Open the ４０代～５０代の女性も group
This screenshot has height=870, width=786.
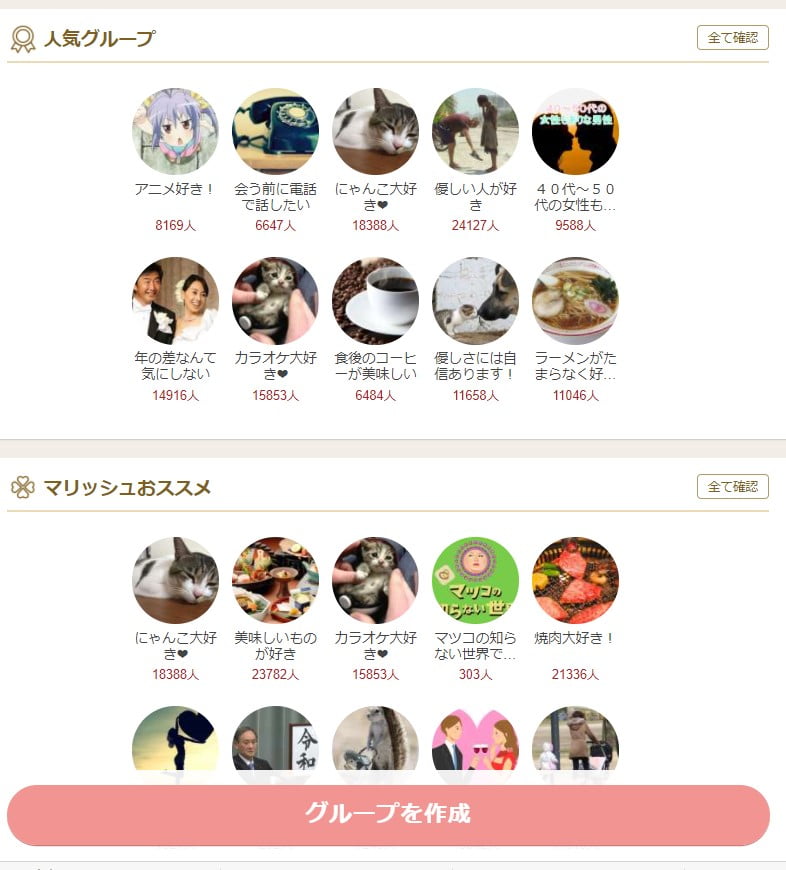coord(575,132)
